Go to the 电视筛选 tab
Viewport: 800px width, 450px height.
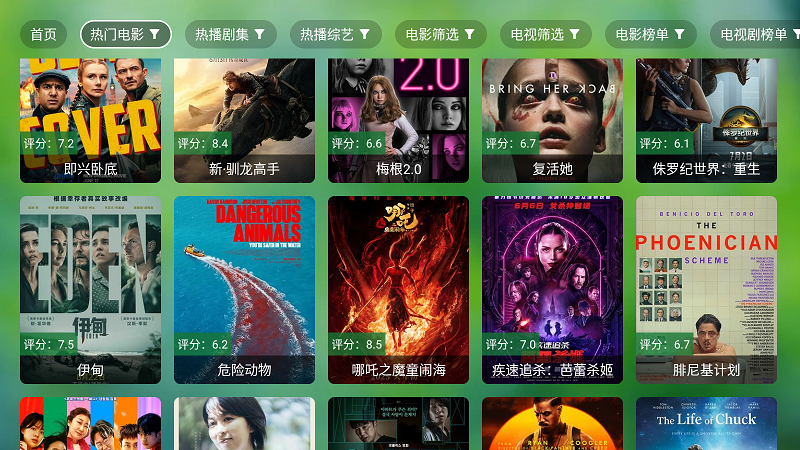545,34
